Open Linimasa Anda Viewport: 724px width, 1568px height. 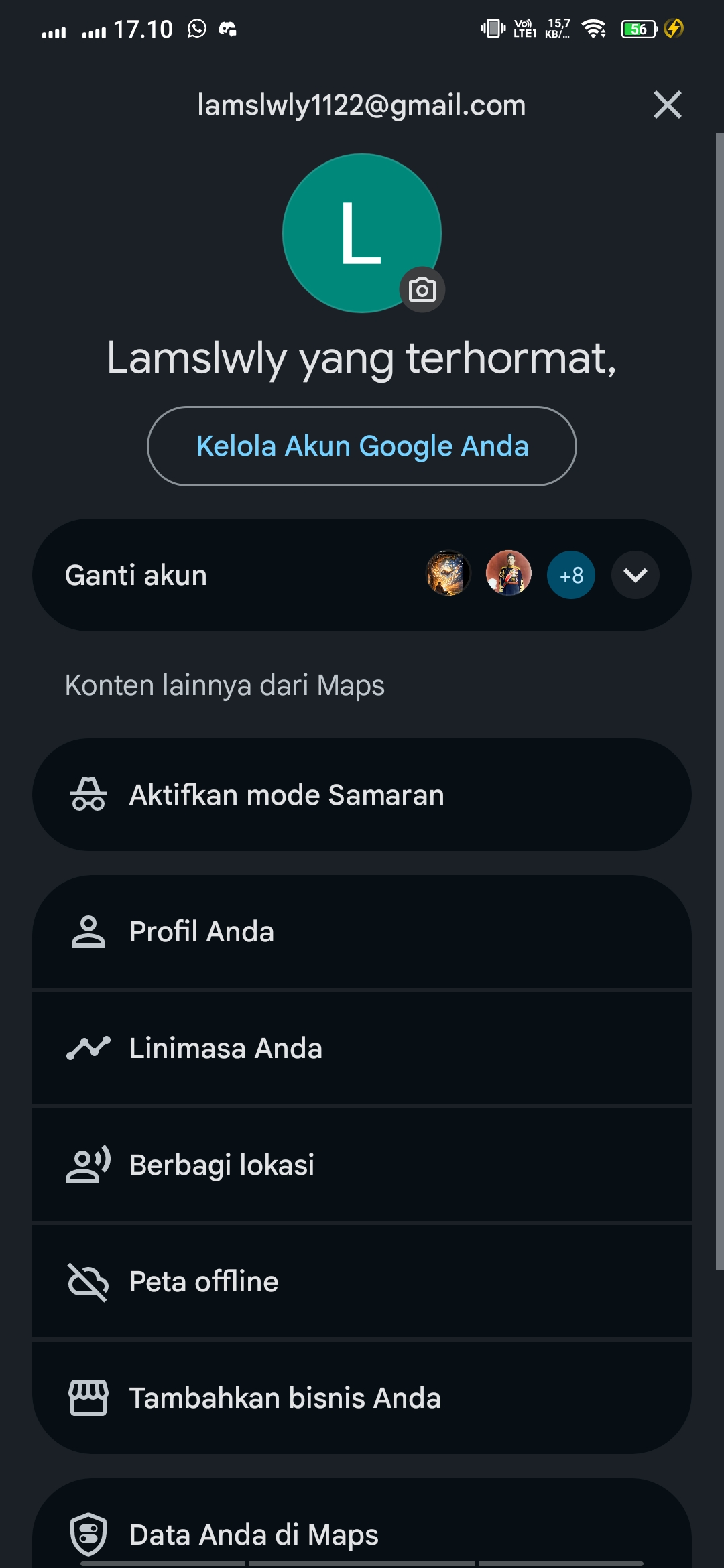(362, 1048)
